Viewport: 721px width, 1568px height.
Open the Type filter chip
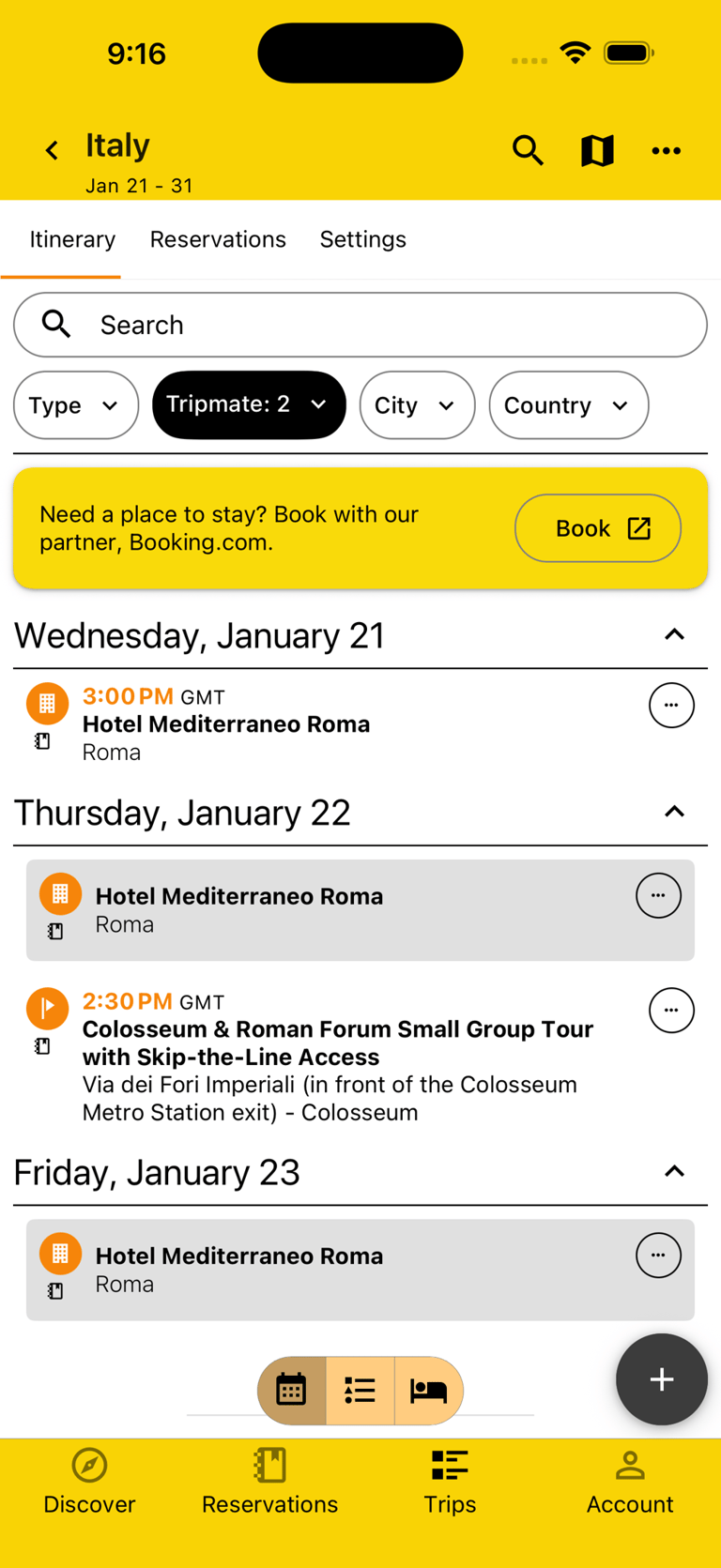point(75,404)
